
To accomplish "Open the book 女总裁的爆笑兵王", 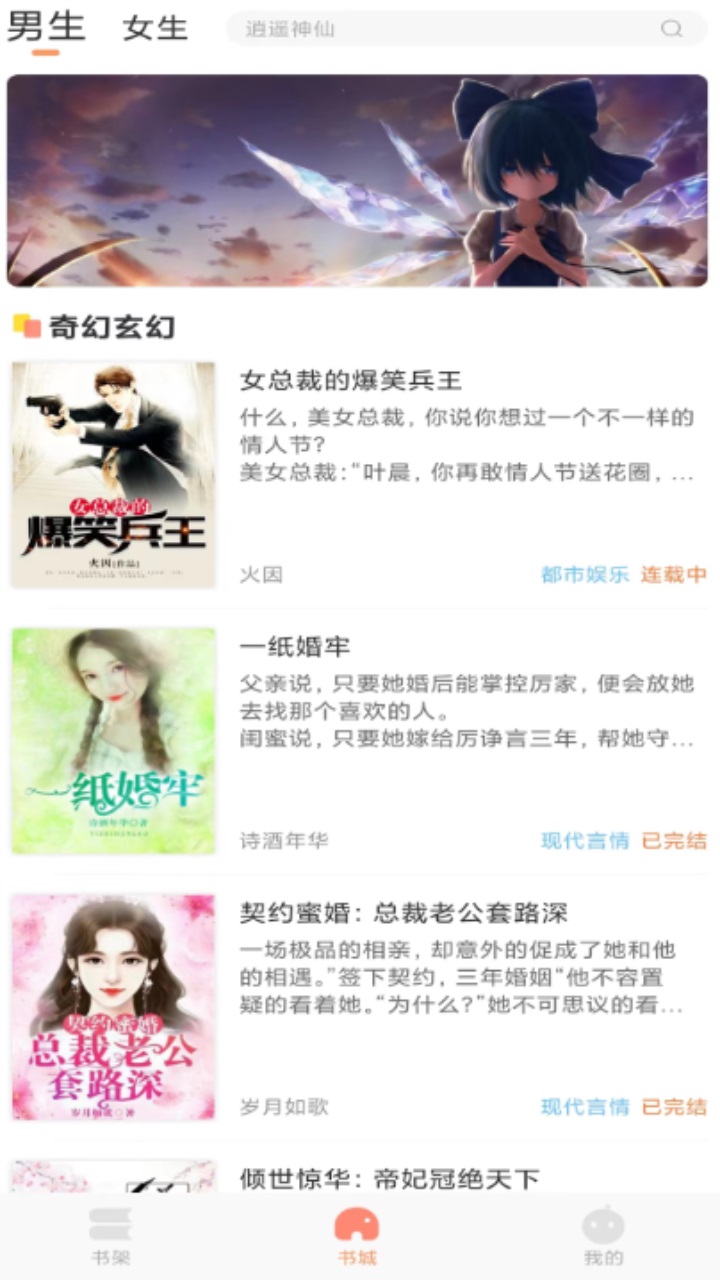I will pyautogui.click(x=350, y=381).
